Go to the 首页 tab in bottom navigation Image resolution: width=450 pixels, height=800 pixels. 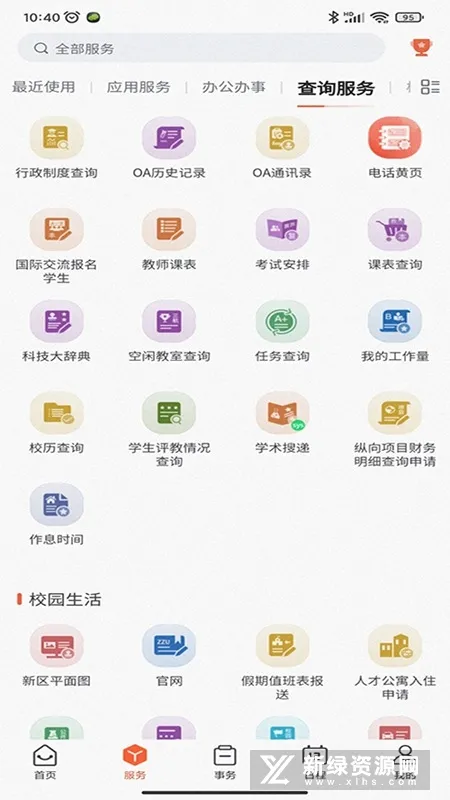(45, 762)
